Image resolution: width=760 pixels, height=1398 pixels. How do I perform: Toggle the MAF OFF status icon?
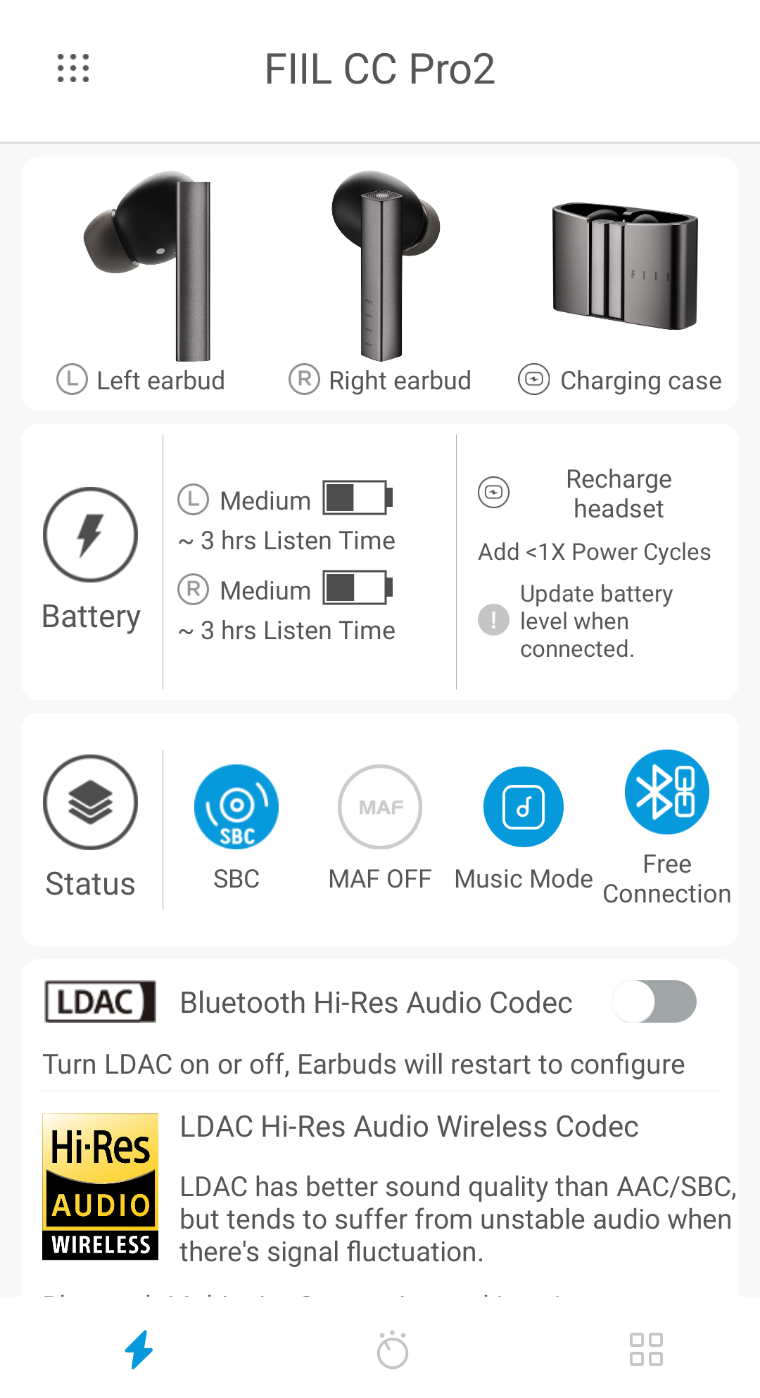point(380,806)
